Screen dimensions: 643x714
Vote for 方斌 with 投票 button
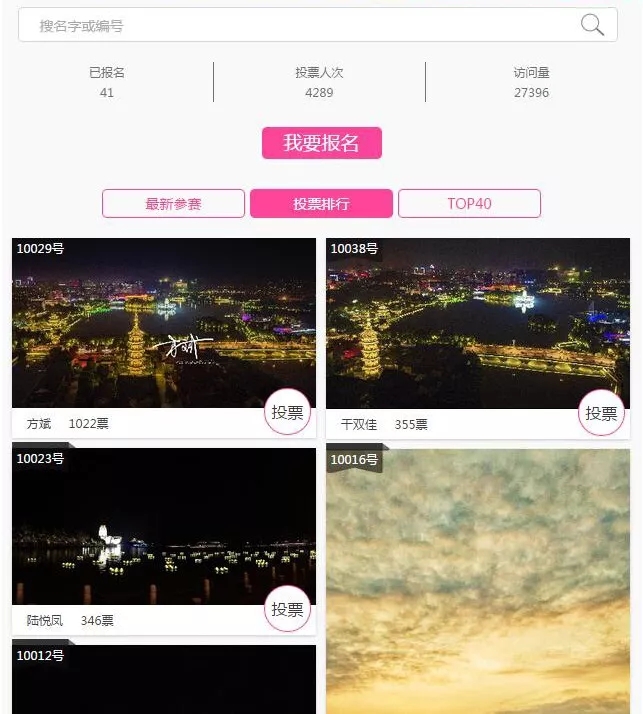[288, 412]
